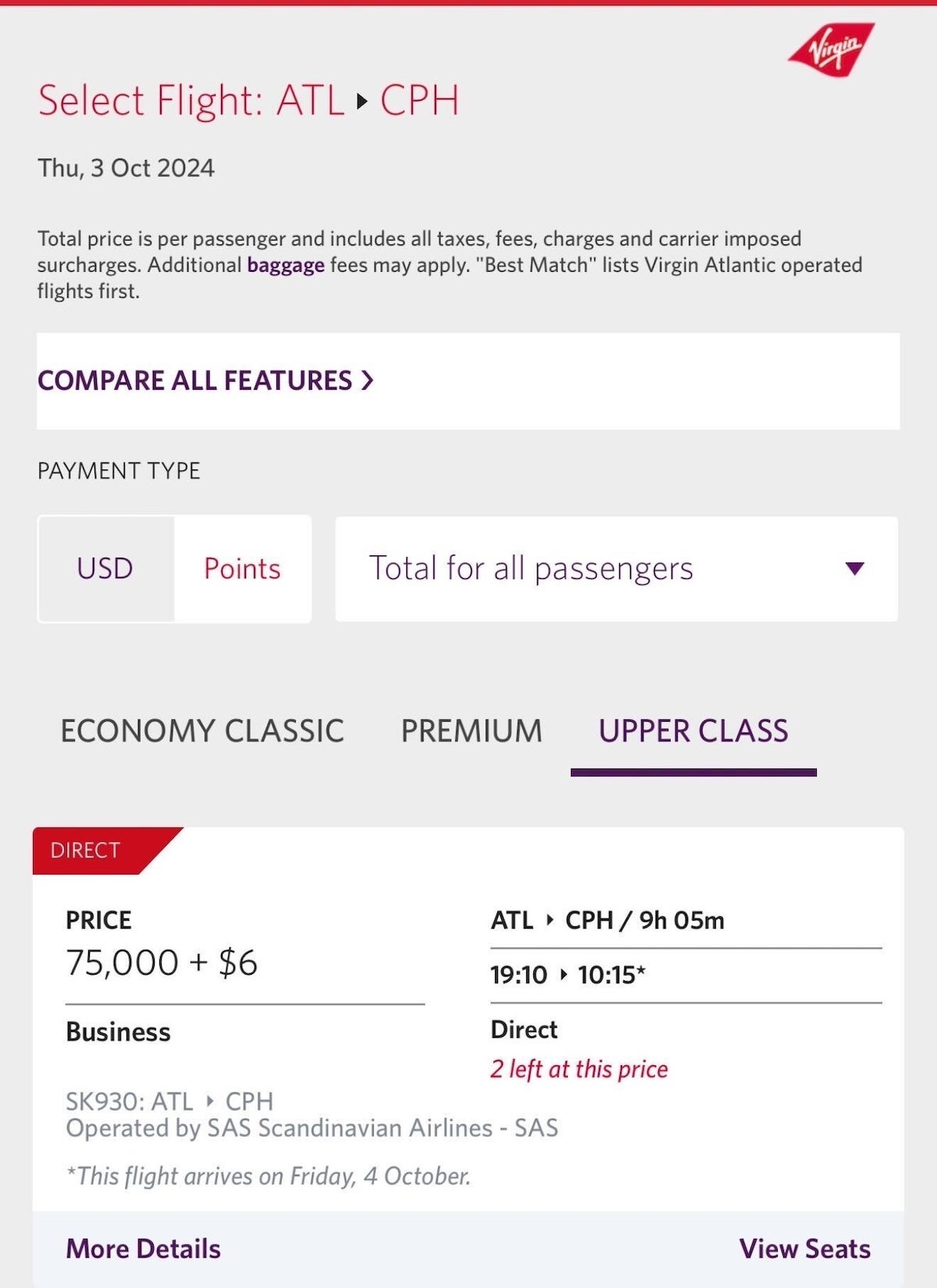Open the Premium cabin tab
This screenshot has height=1288, width=937.
pyautogui.click(x=472, y=731)
